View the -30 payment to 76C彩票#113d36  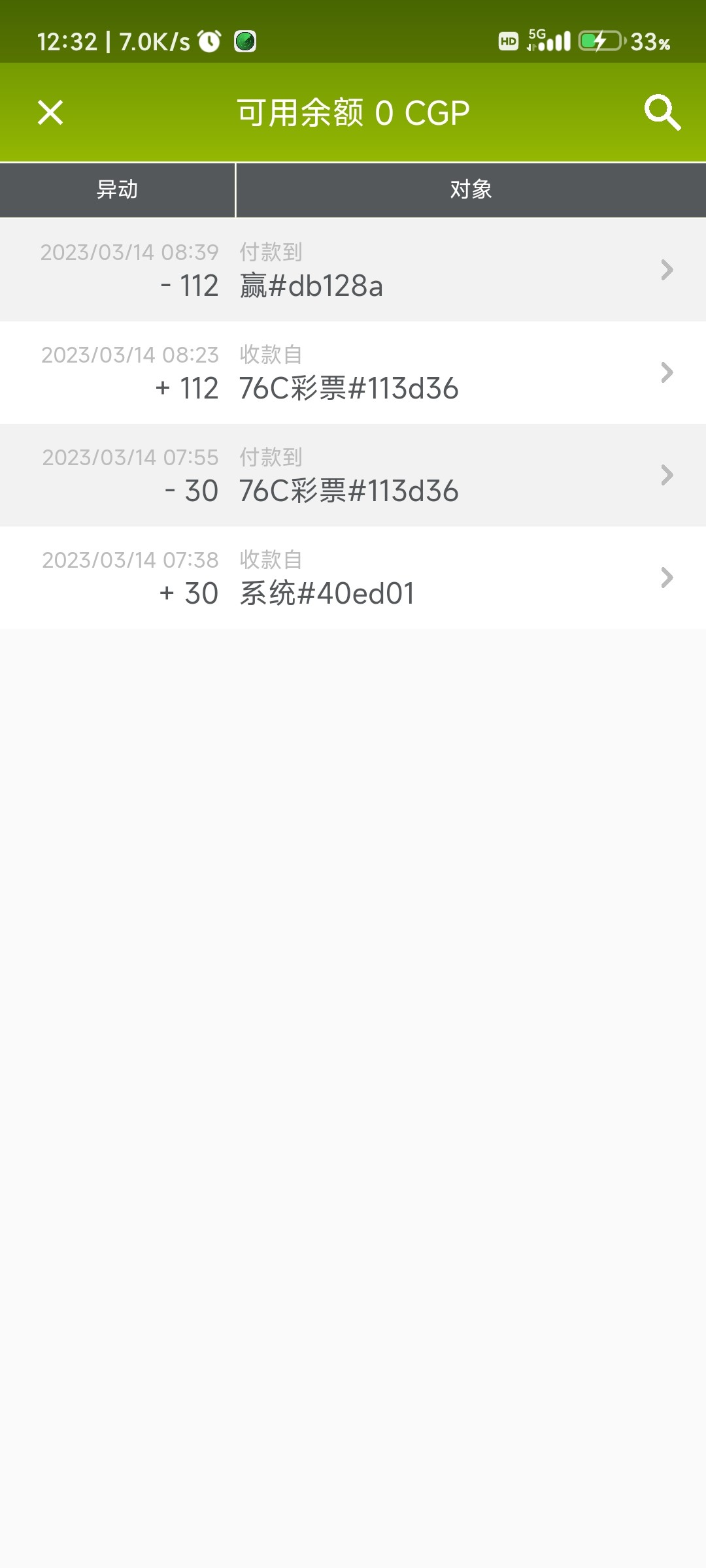(353, 475)
